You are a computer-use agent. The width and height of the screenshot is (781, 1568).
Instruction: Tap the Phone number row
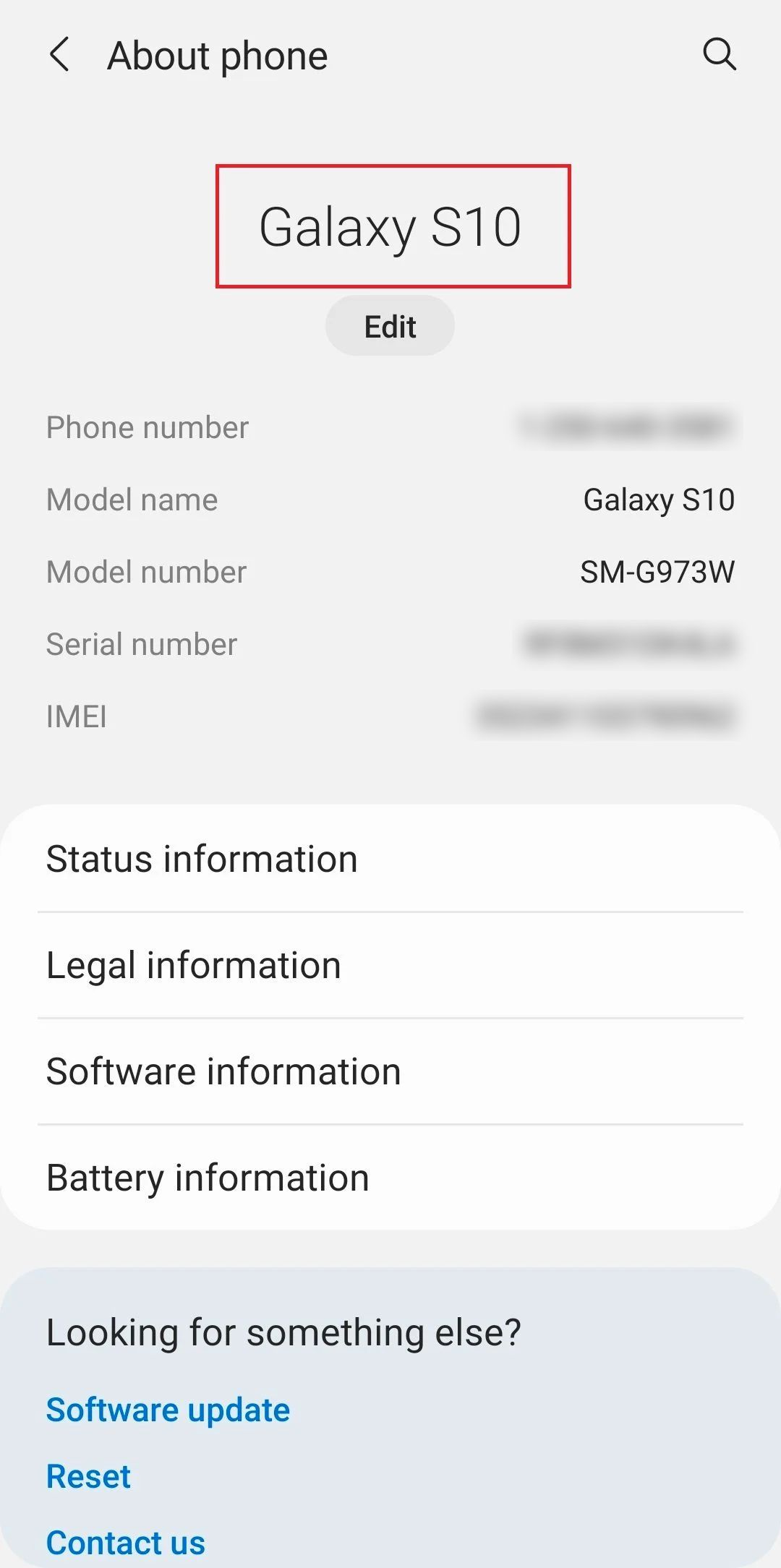[x=148, y=427]
